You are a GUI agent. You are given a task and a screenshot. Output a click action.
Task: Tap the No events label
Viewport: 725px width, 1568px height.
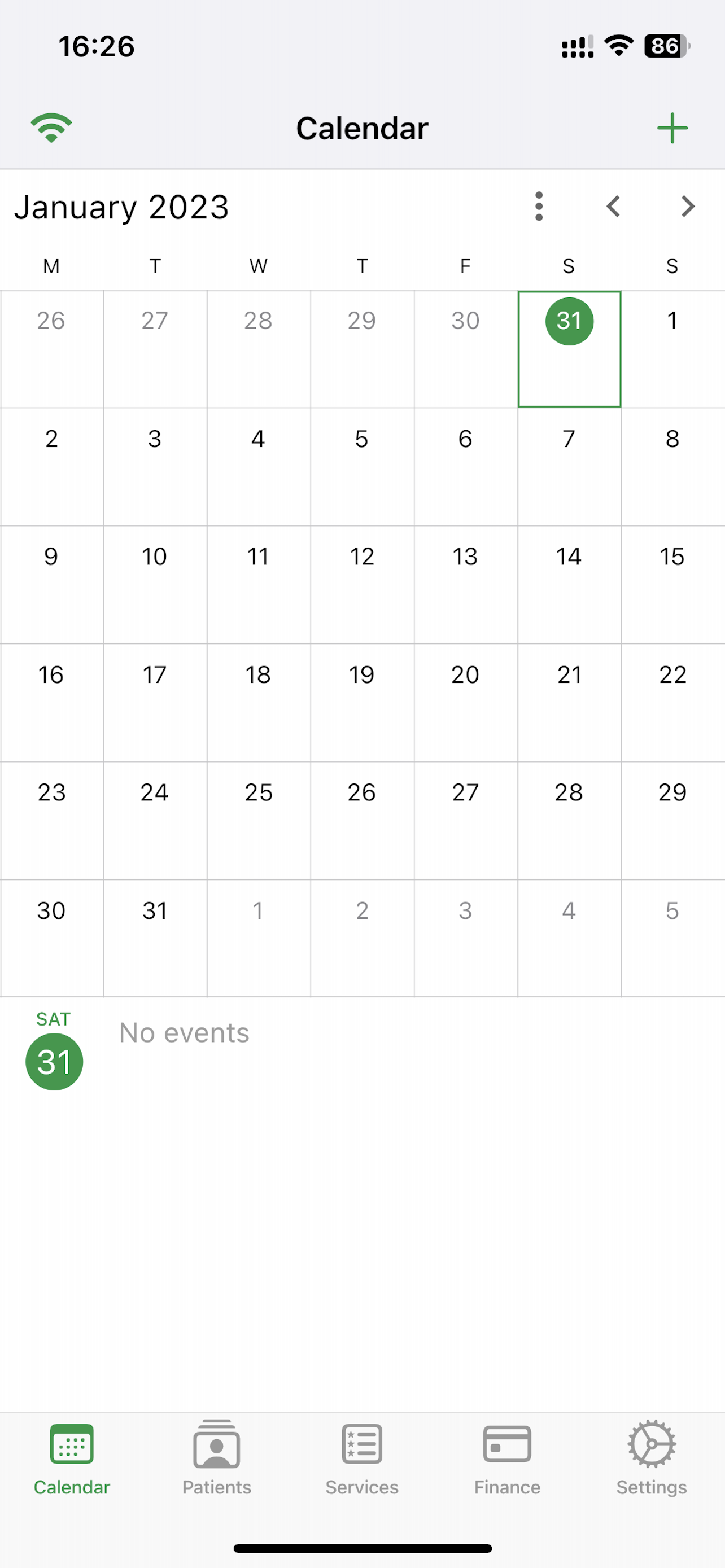(x=184, y=1032)
